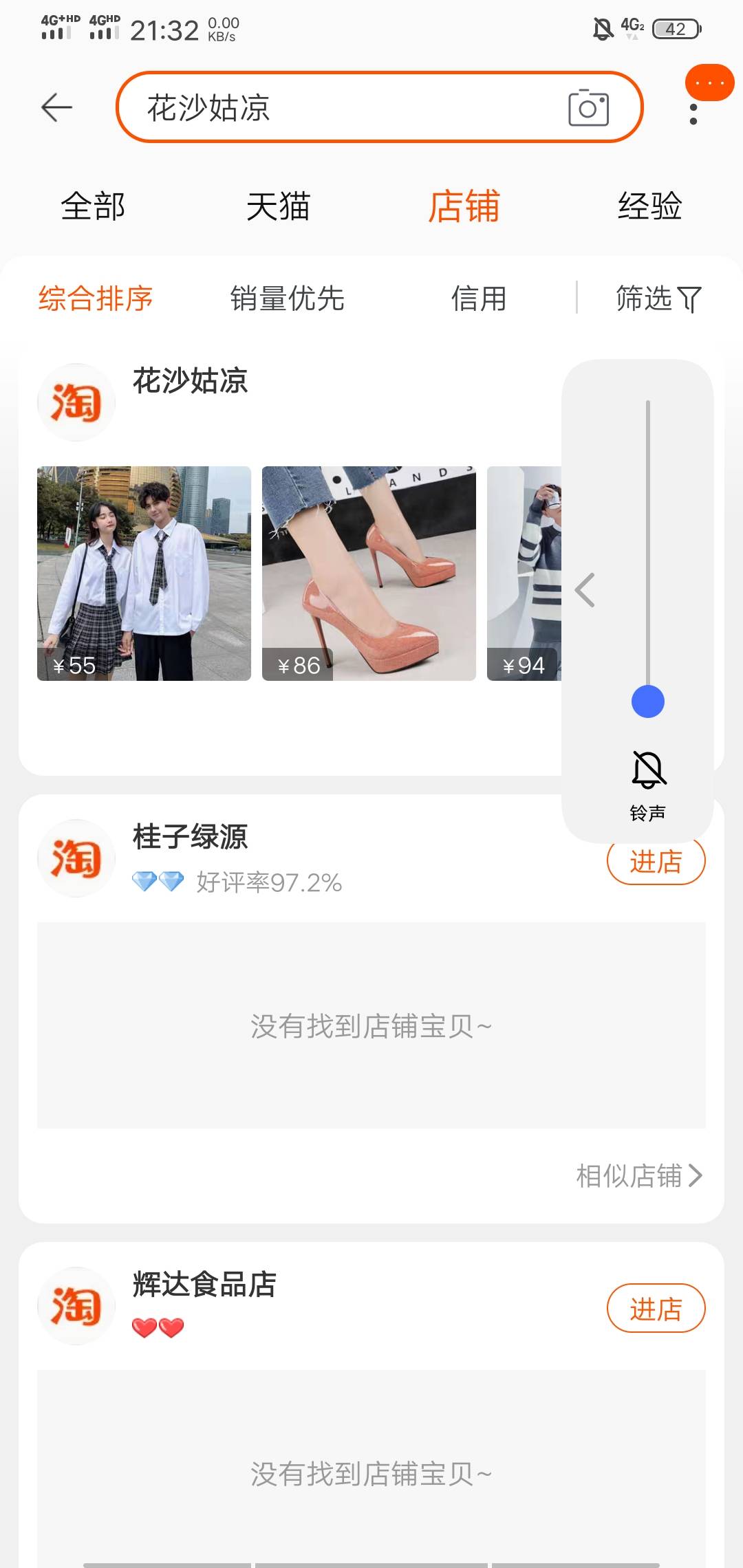This screenshot has width=743, height=1568.
Task: Open the 筛选 filter panel
Action: 658,298
